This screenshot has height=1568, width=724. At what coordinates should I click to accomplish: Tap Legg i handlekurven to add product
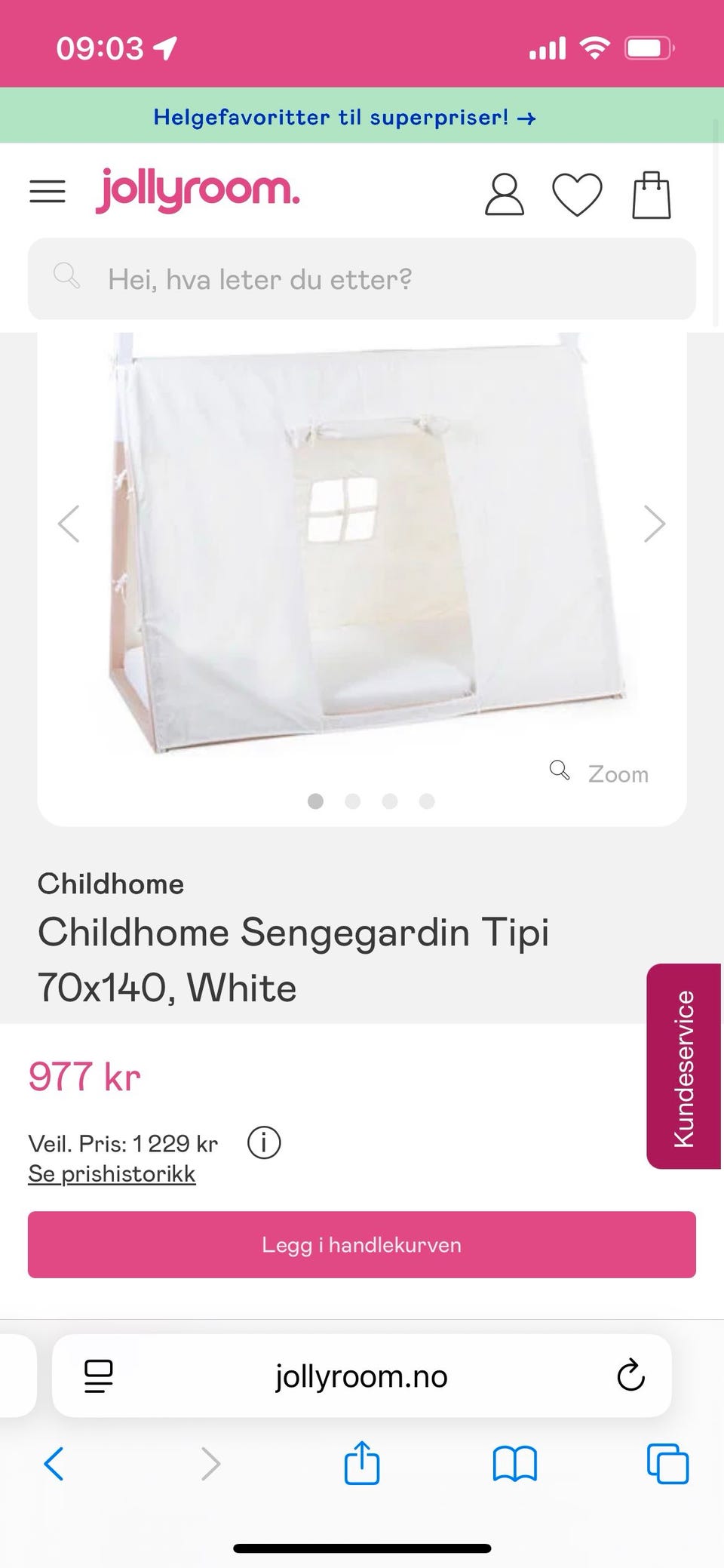361,1244
